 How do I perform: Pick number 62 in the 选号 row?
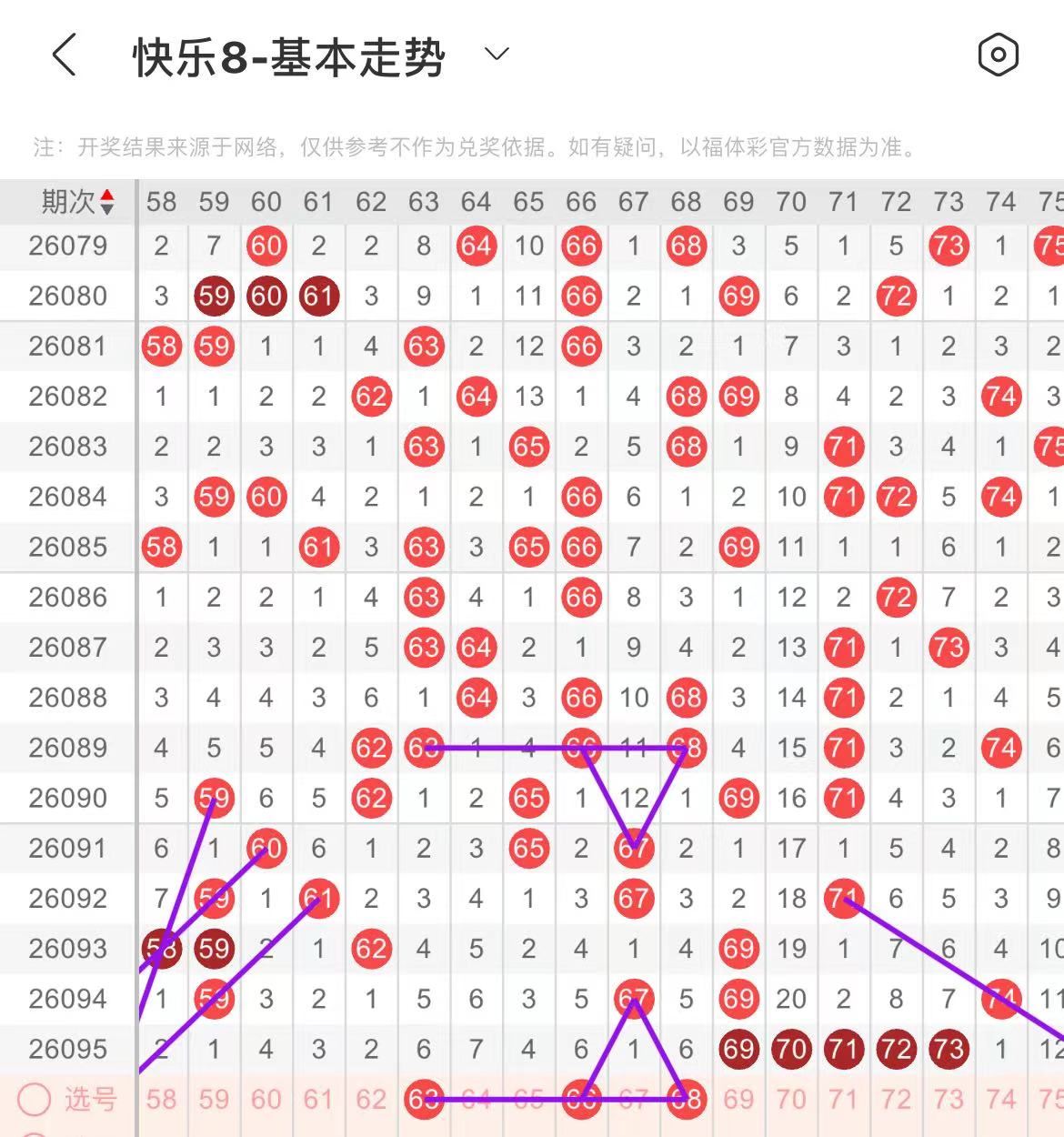coord(371,1100)
